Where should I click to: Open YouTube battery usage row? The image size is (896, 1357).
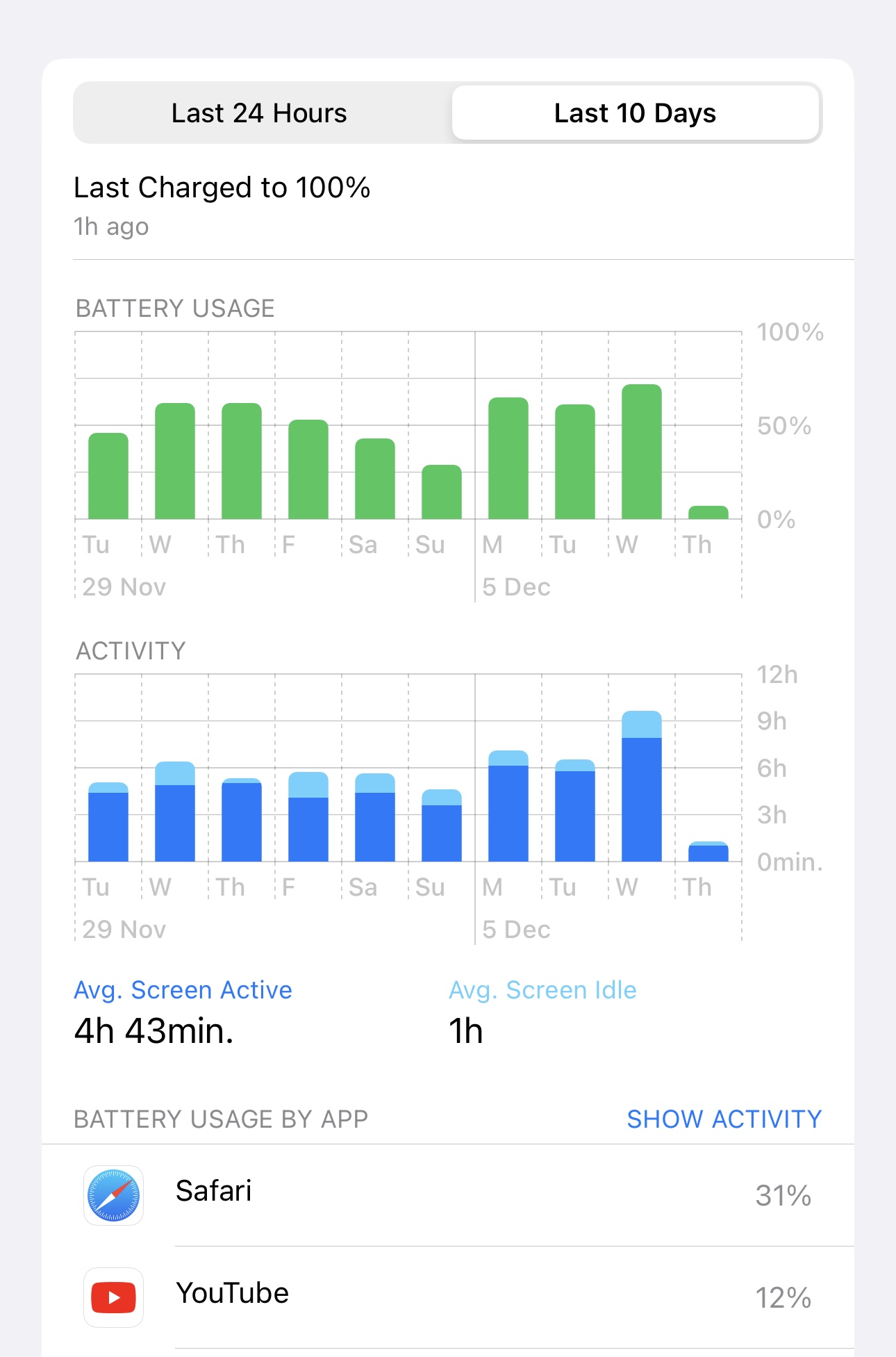[x=447, y=1297]
